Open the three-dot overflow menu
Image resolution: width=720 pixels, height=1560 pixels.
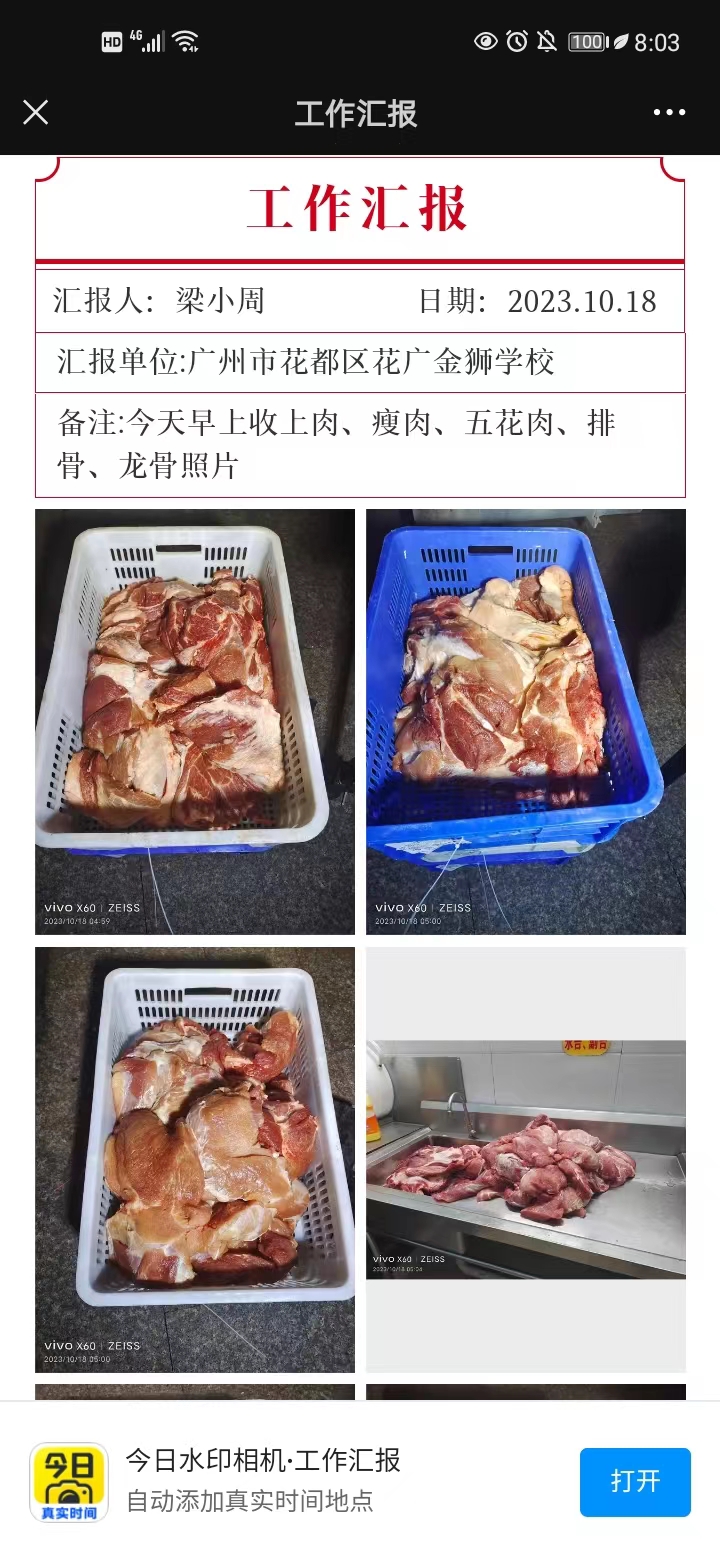pyautogui.click(x=669, y=112)
